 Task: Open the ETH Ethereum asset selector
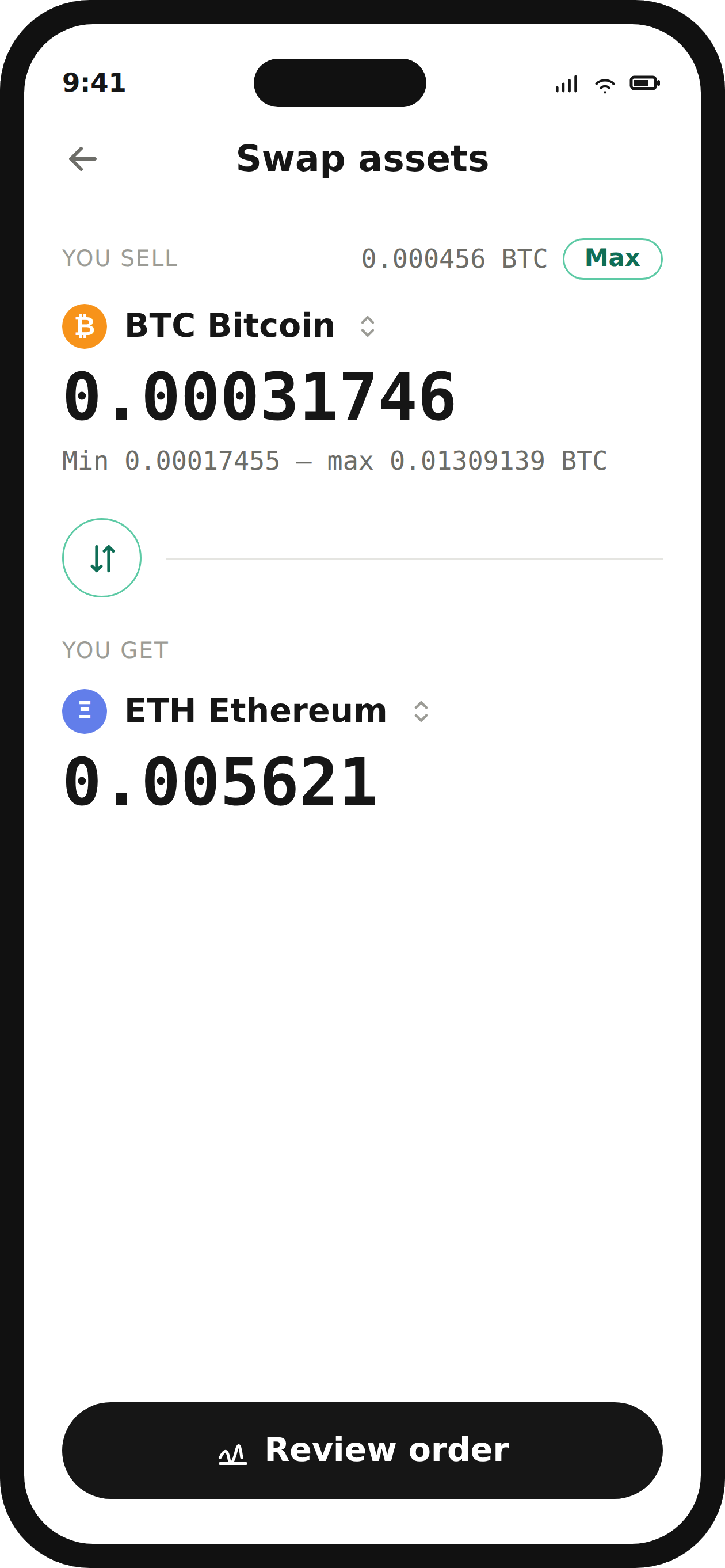click(x=246, y=711)
